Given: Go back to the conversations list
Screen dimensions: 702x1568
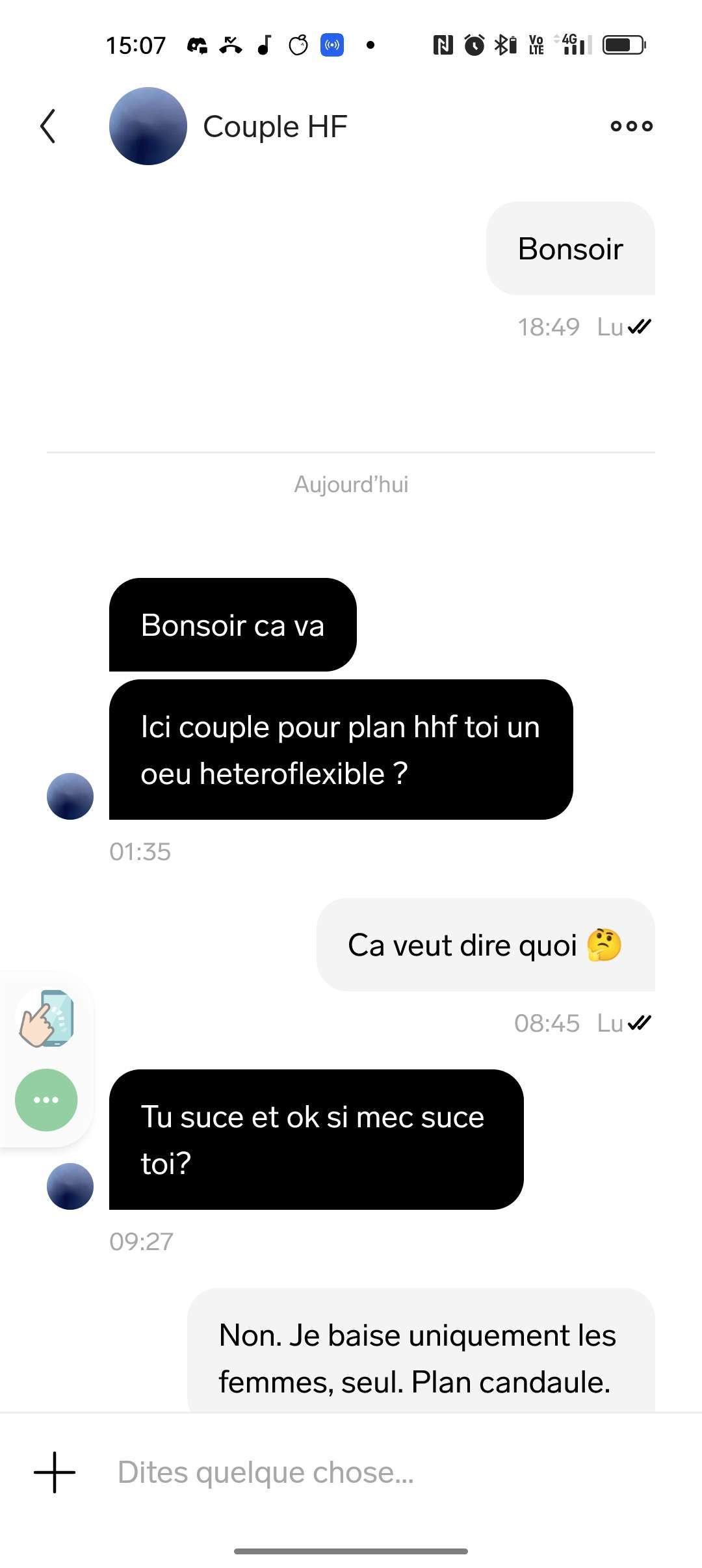Looking at the screenshot, I should 48,126.
